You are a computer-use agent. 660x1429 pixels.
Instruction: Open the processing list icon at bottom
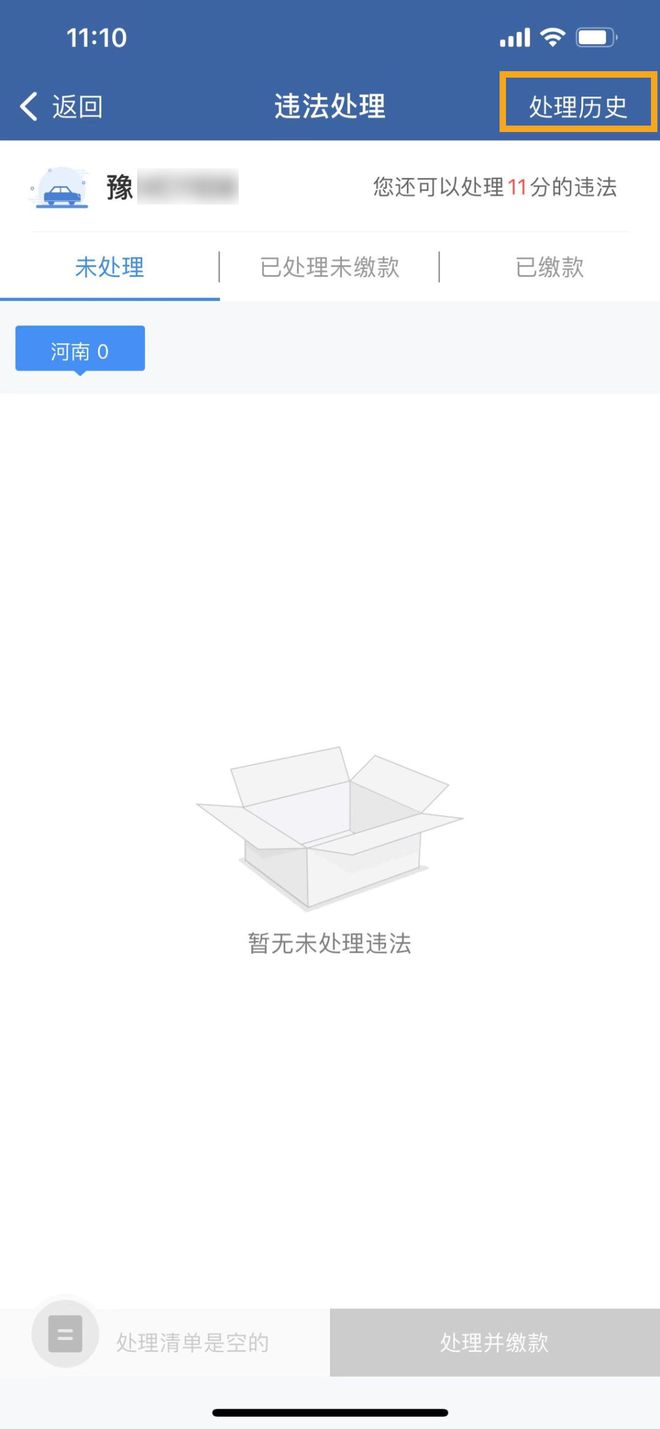coord(65,1334)
